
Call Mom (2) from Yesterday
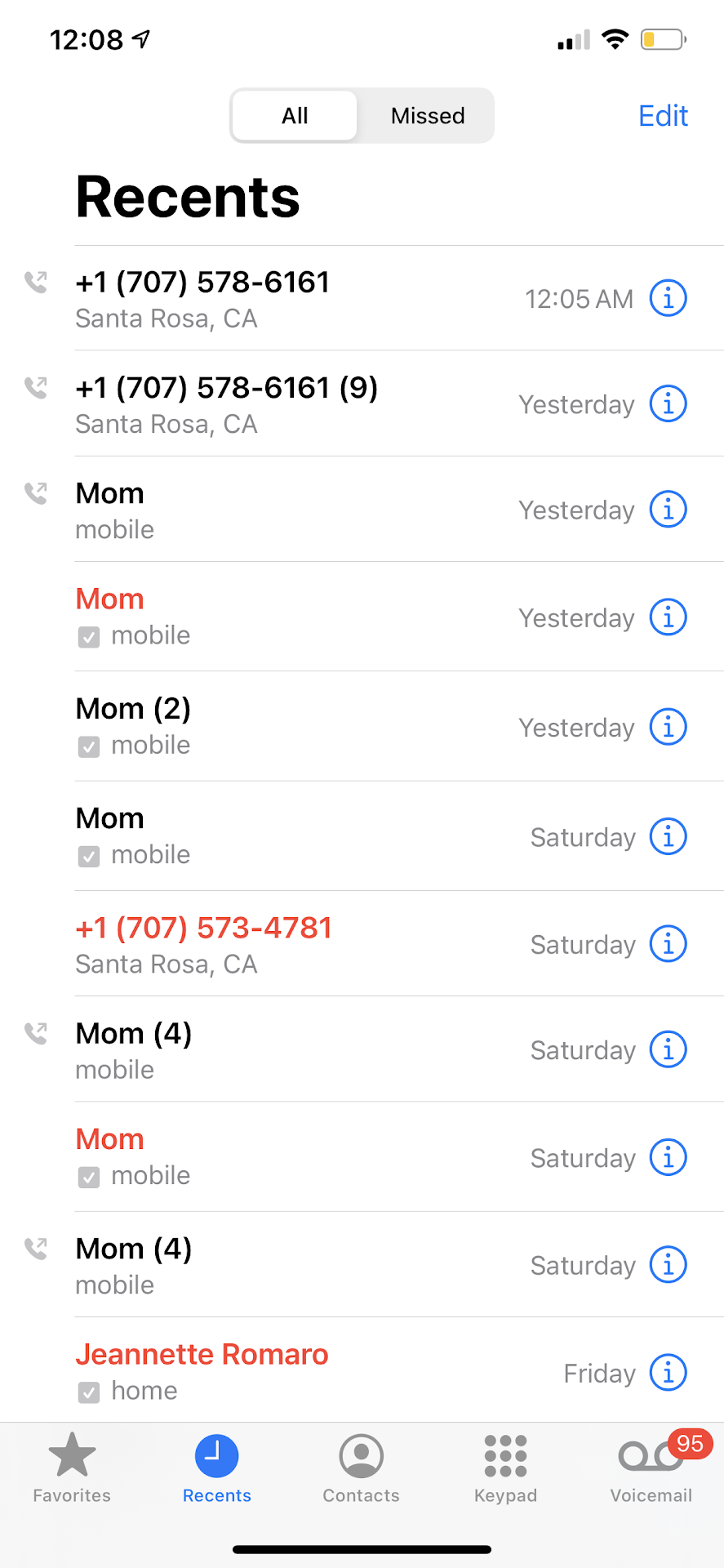(245, 725)
